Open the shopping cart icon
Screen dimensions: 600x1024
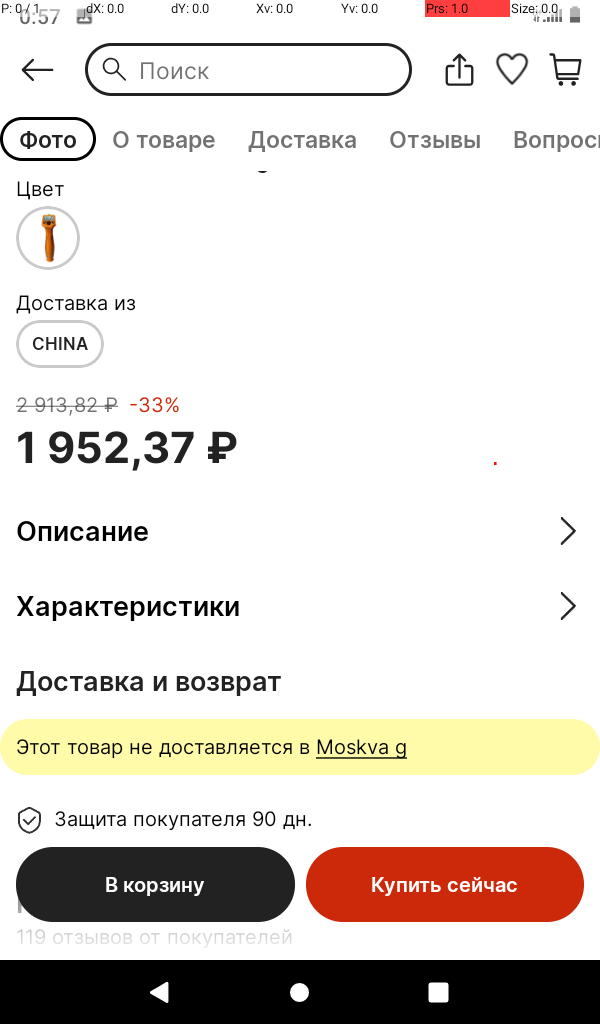pyautogui.click(x=566, y=70)
